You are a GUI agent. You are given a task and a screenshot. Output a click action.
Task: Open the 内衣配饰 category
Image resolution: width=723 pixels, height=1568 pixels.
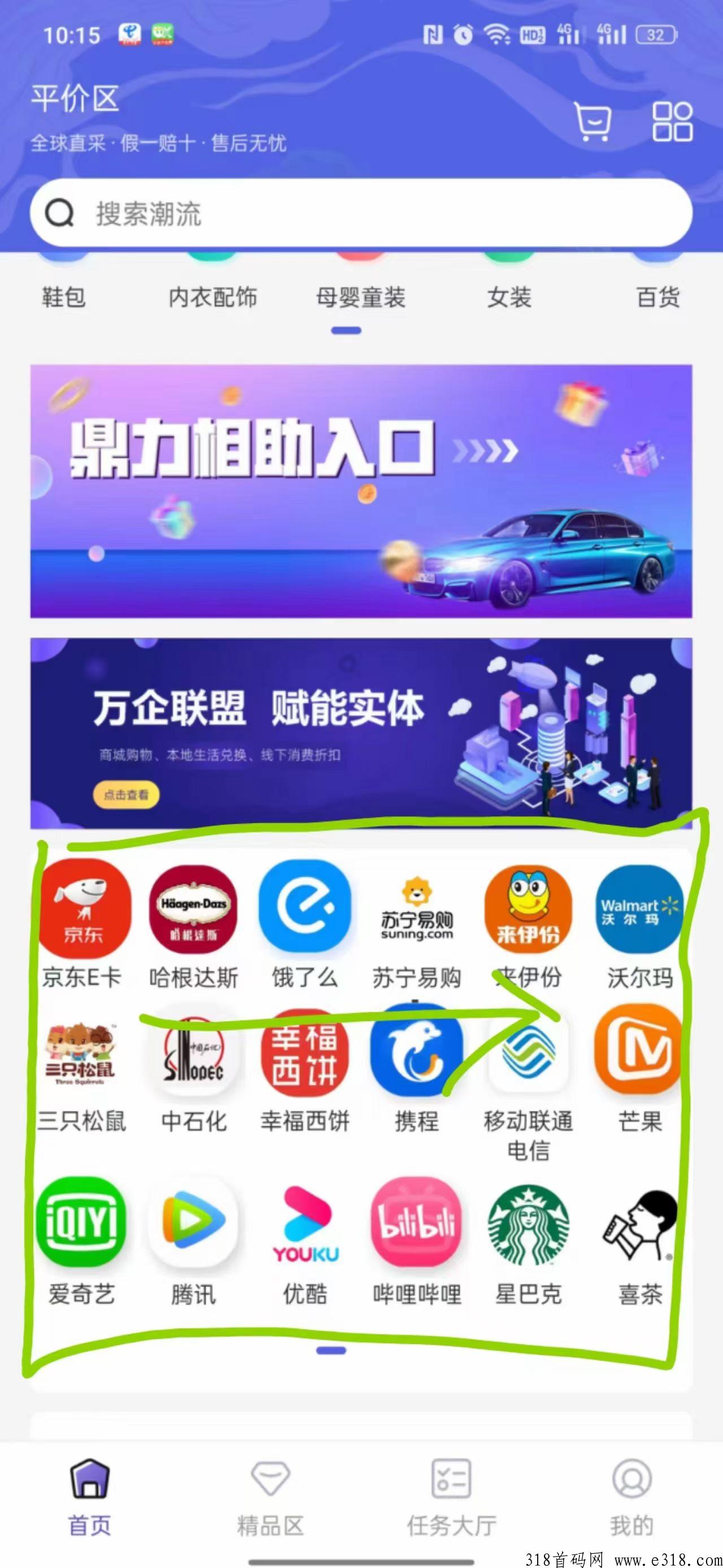pos(212,298)
